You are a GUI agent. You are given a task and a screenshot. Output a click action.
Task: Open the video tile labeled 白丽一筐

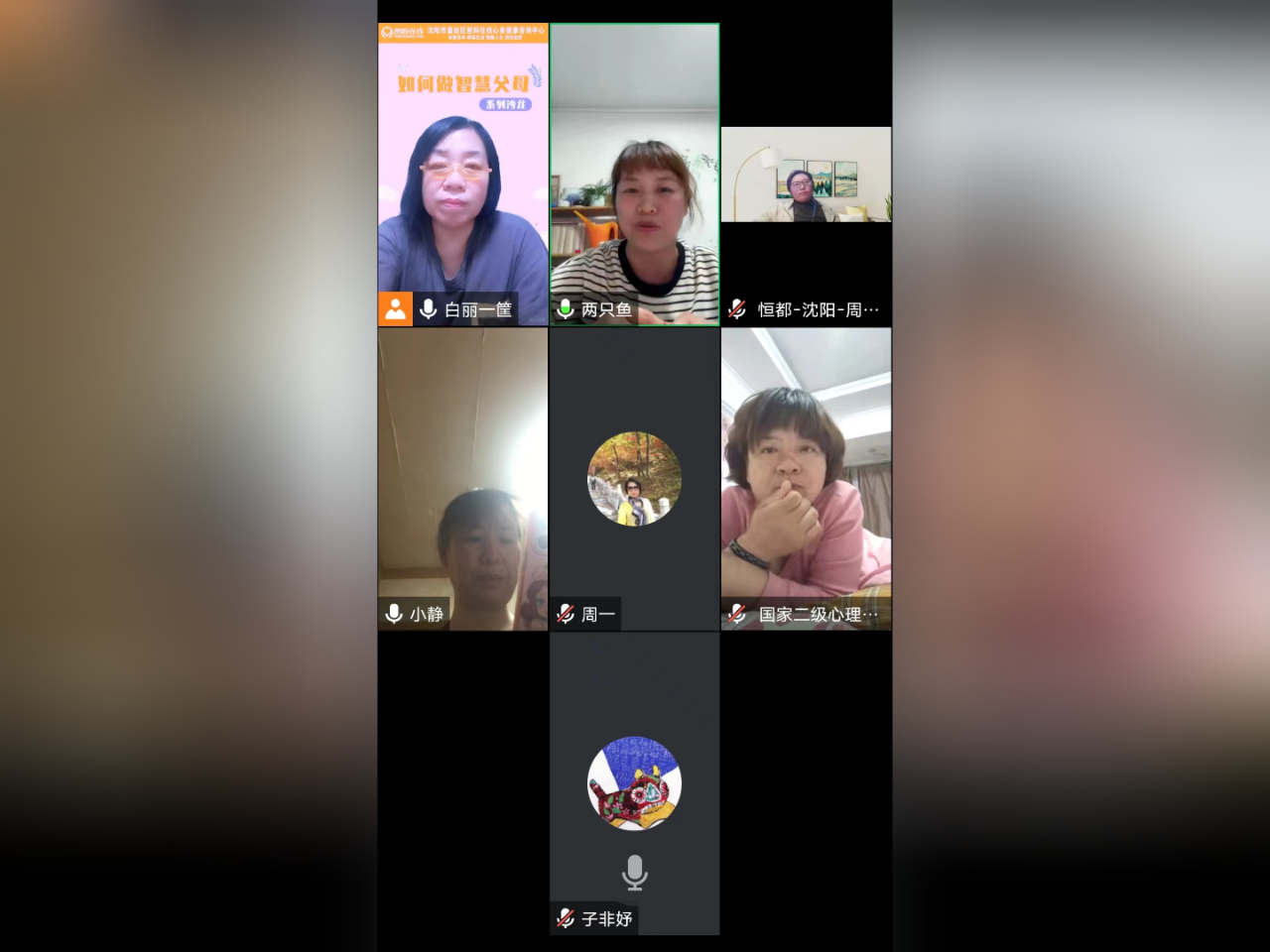point(462,175)
